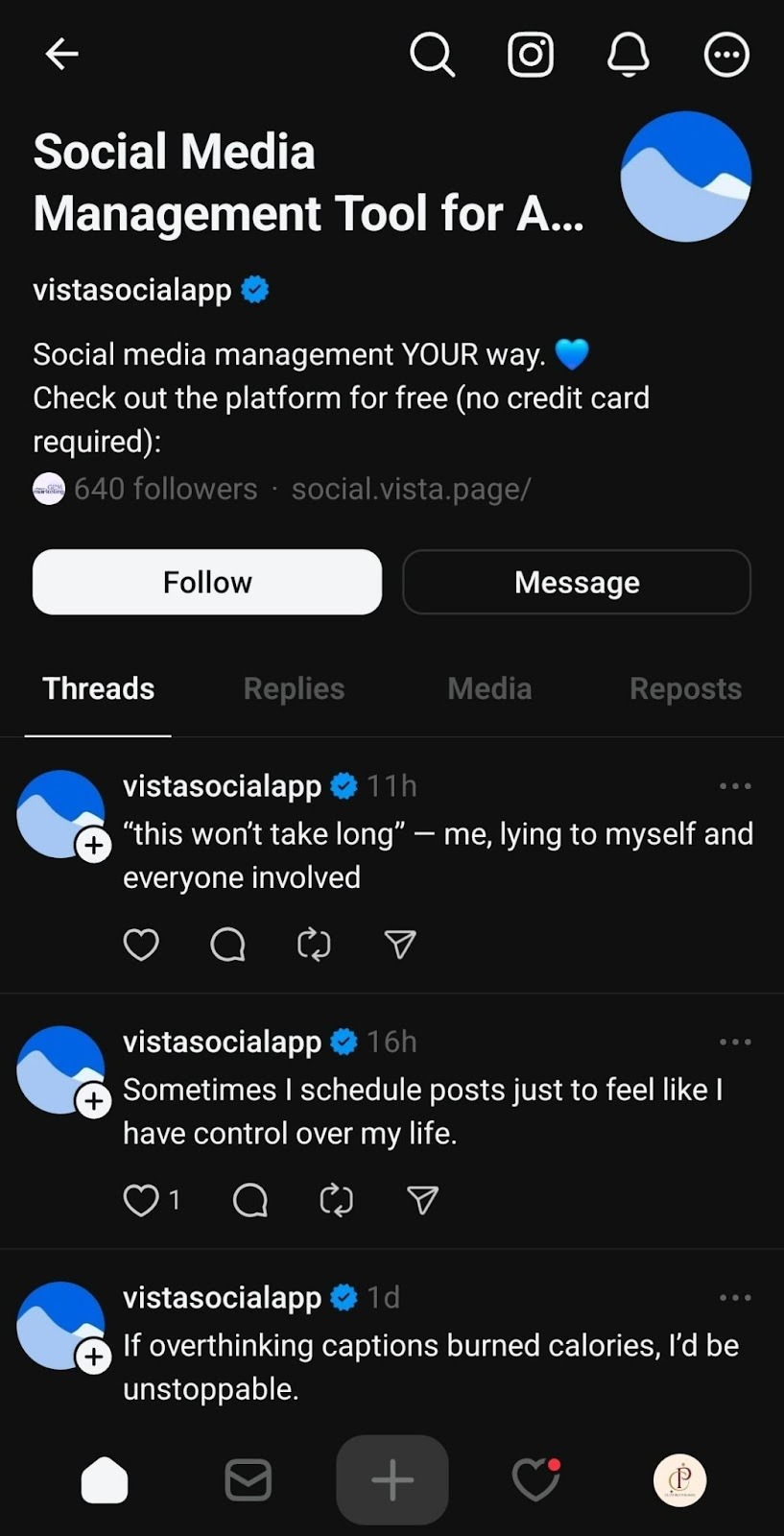784x1536 pixels.
Task: Like the post about scheduling posts
Action: 141,1200
